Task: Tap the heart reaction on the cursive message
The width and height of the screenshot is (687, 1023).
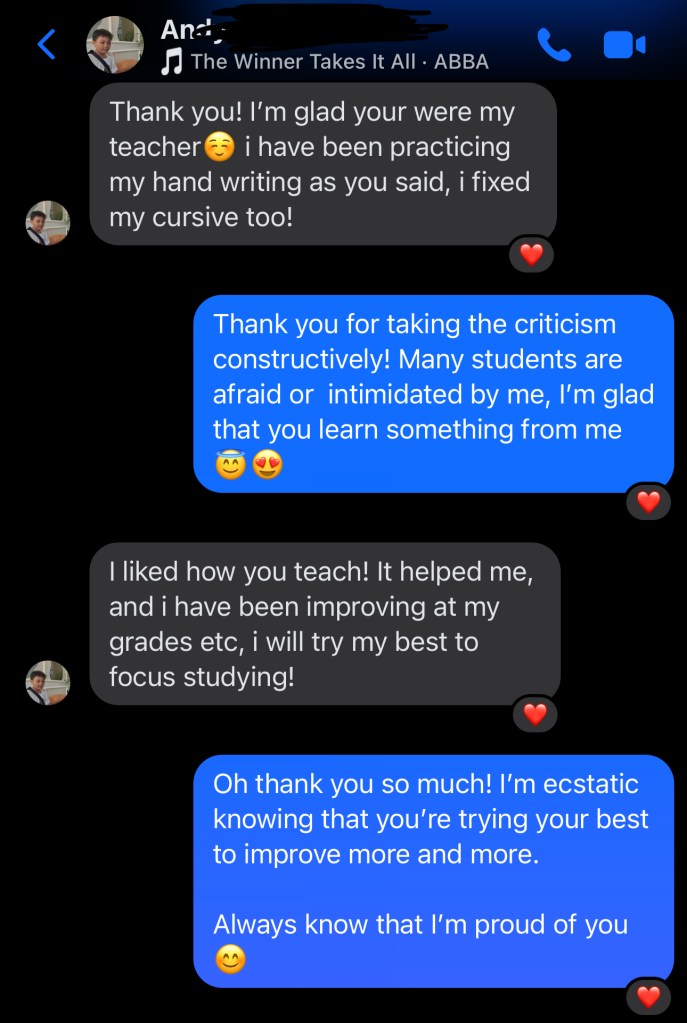Action: pos(531,255)
